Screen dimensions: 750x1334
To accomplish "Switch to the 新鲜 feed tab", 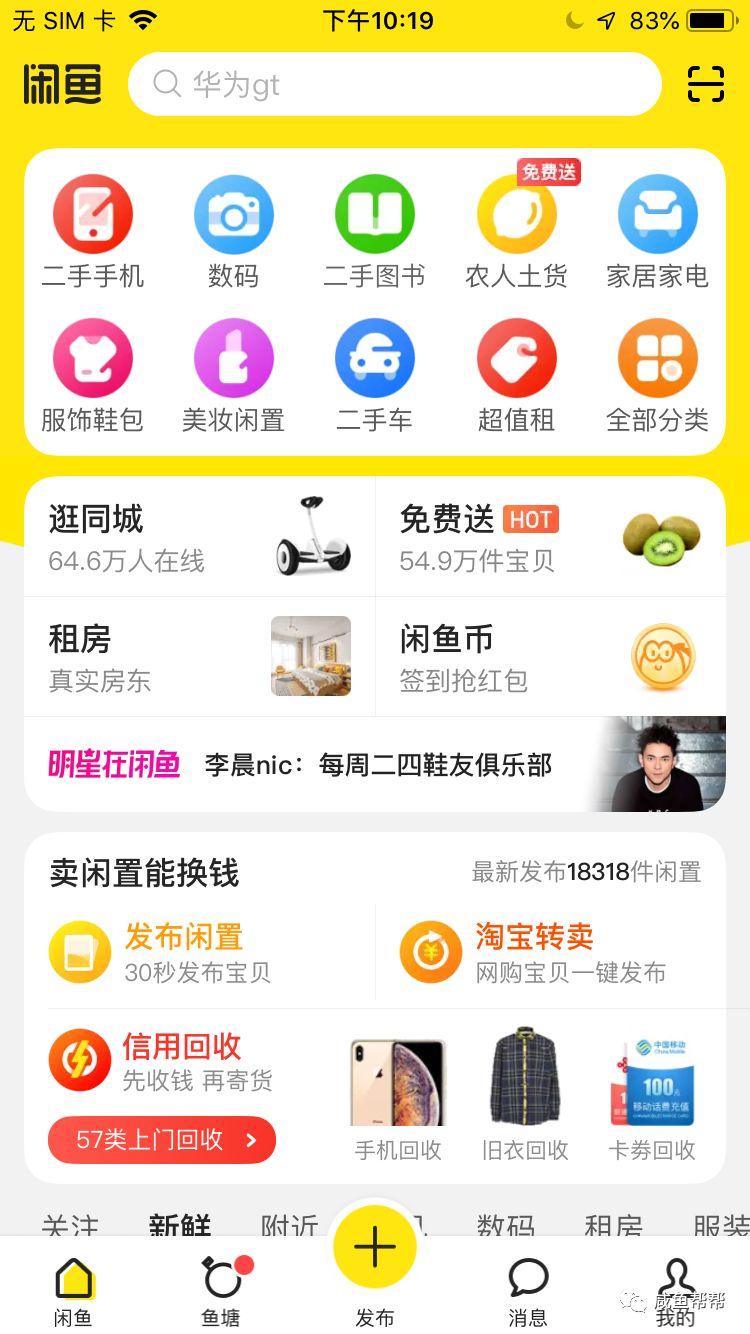I will 178,1225.
